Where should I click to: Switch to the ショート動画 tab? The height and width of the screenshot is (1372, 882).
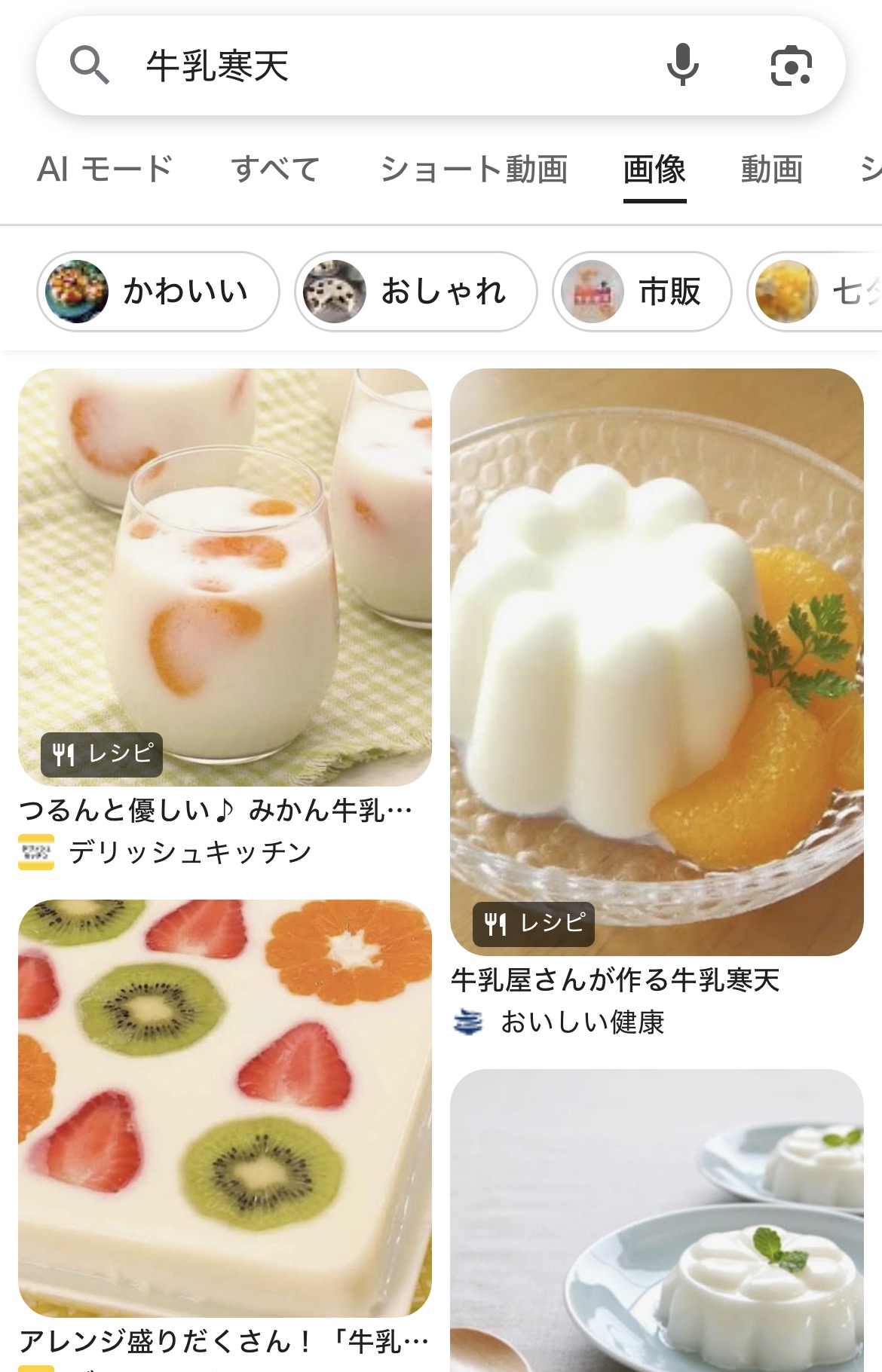click(x=473, y=169)
